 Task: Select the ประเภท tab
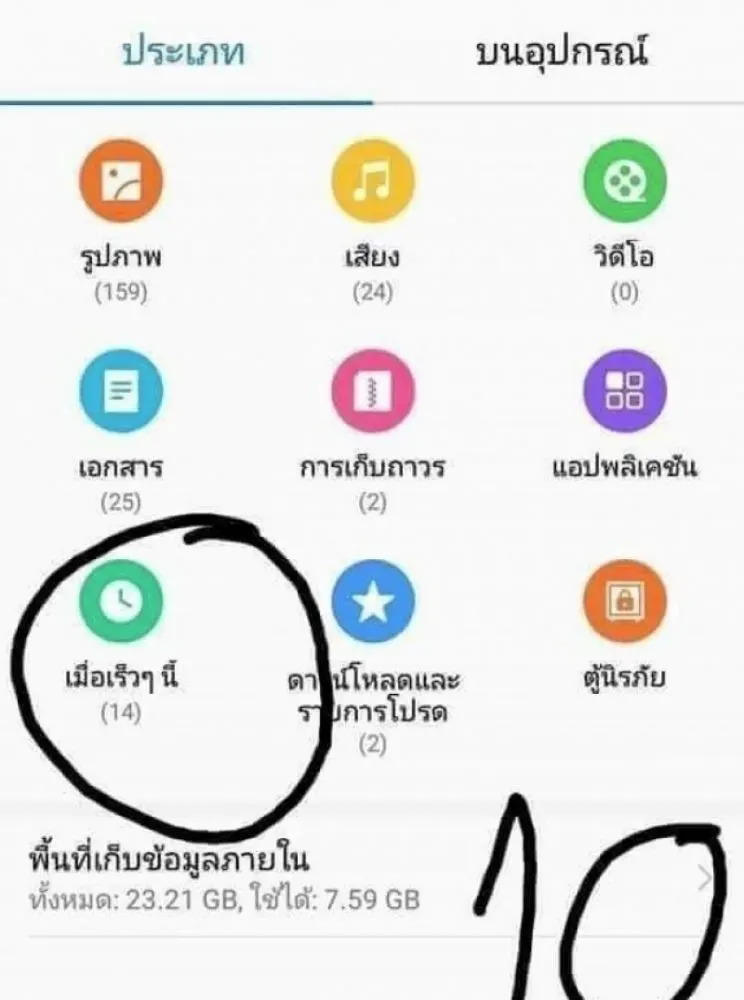click(x=185, y=52)
